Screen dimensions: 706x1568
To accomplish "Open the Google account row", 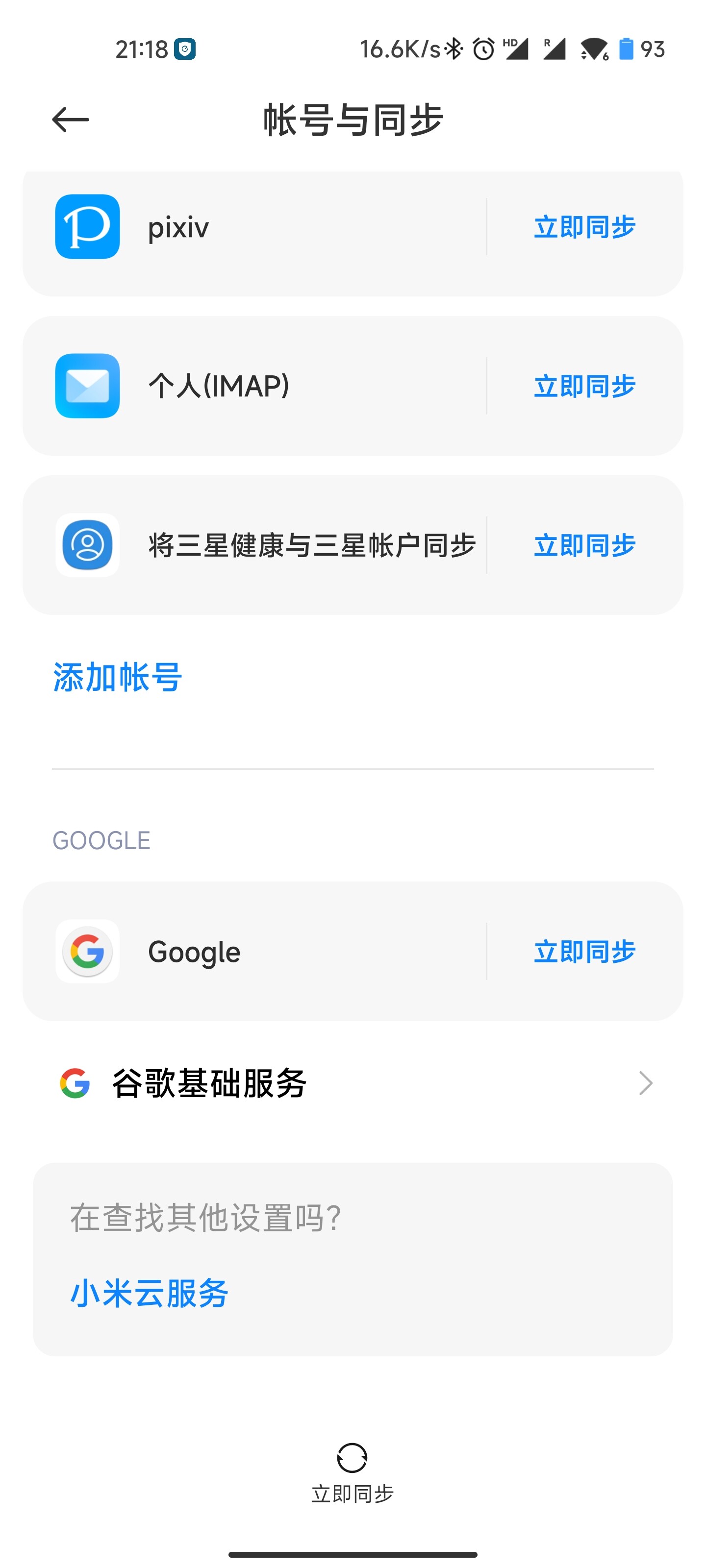I will [256, 952].
